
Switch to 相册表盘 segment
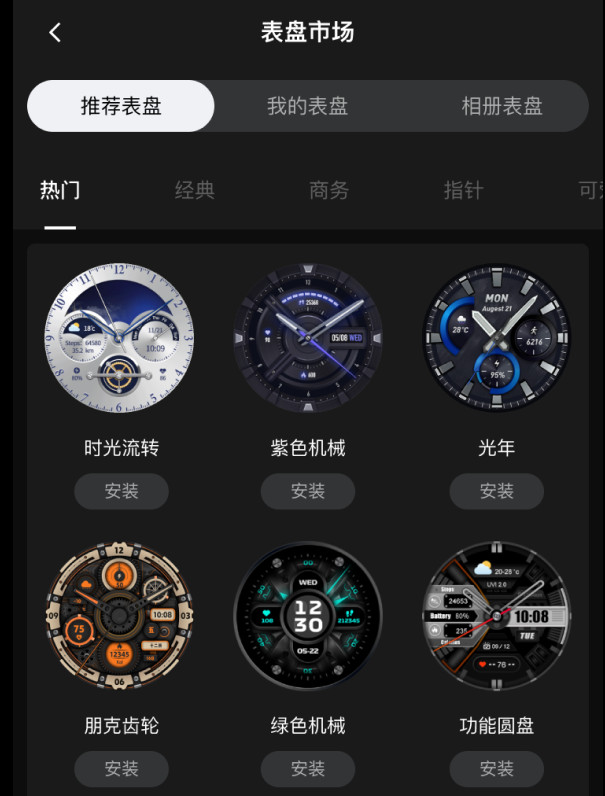501,106
